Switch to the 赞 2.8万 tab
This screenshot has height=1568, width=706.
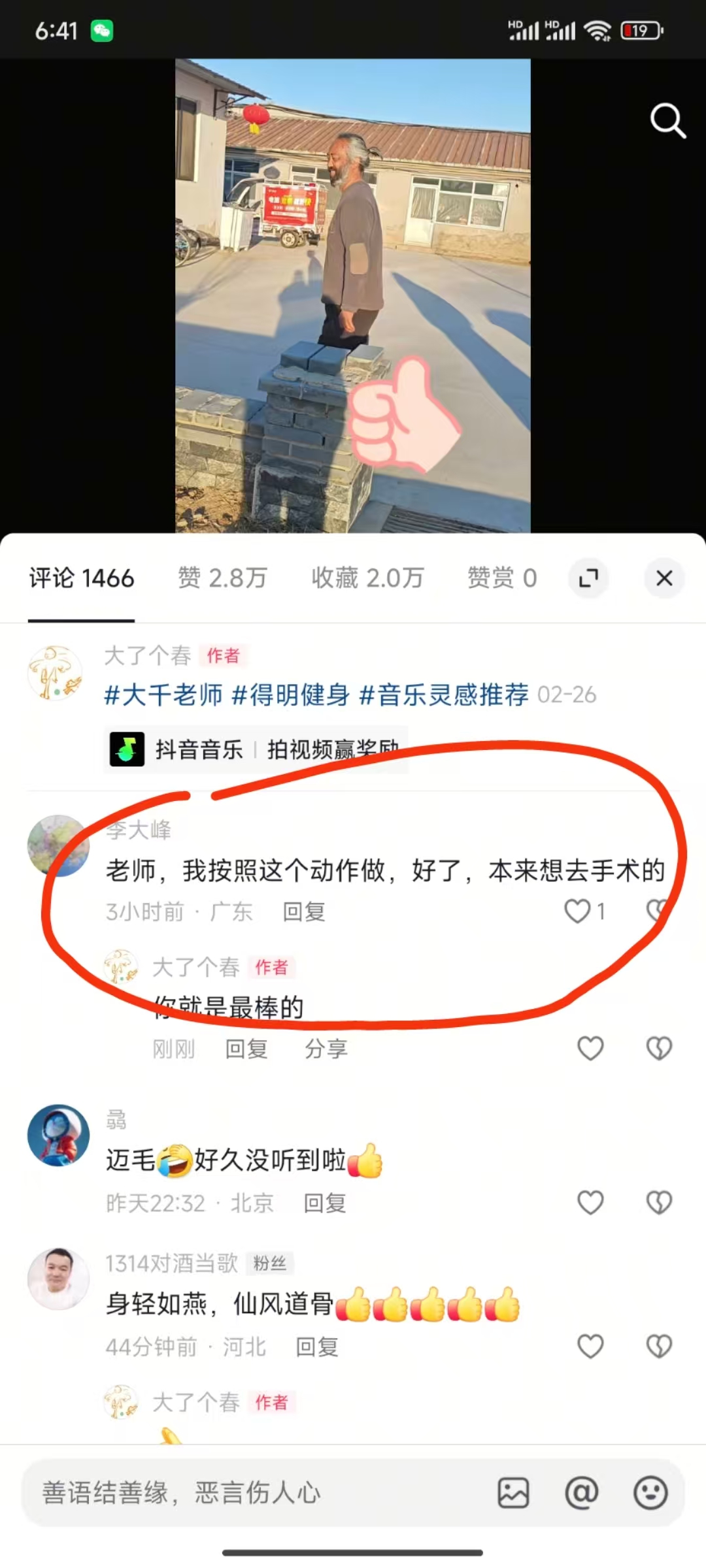[x=222, y=578]
